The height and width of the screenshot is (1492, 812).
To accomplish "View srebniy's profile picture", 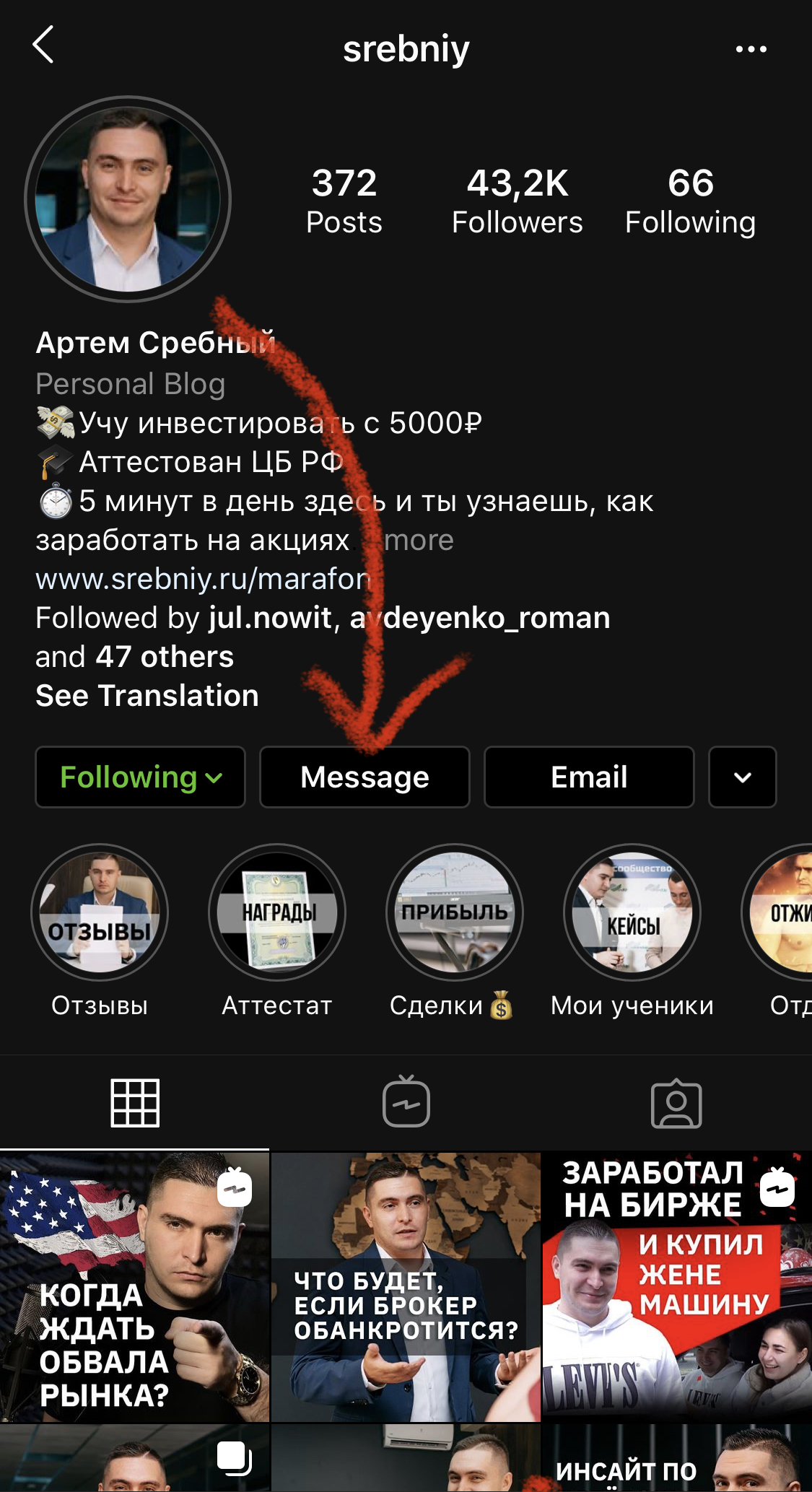I will (x=128, y=200).
